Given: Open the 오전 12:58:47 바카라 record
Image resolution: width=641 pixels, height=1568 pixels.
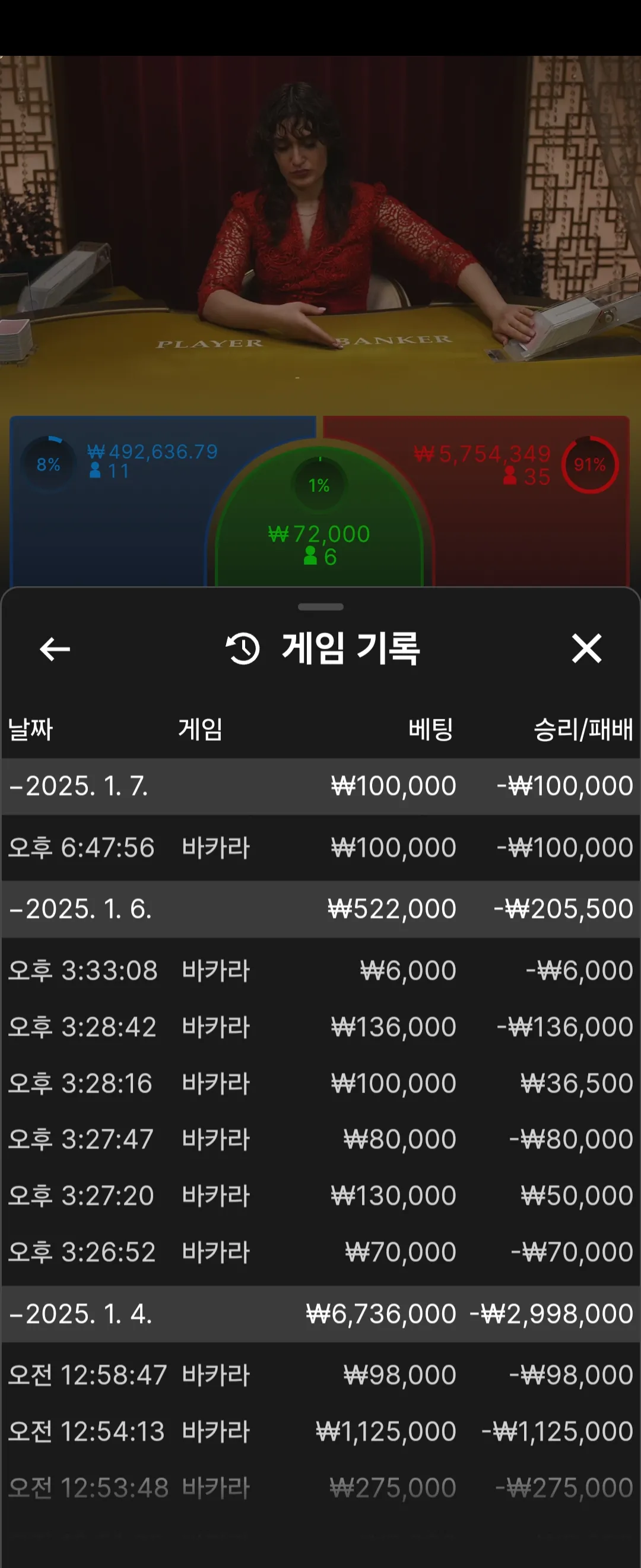Looking at the screenshot, I should [320, 1375].
